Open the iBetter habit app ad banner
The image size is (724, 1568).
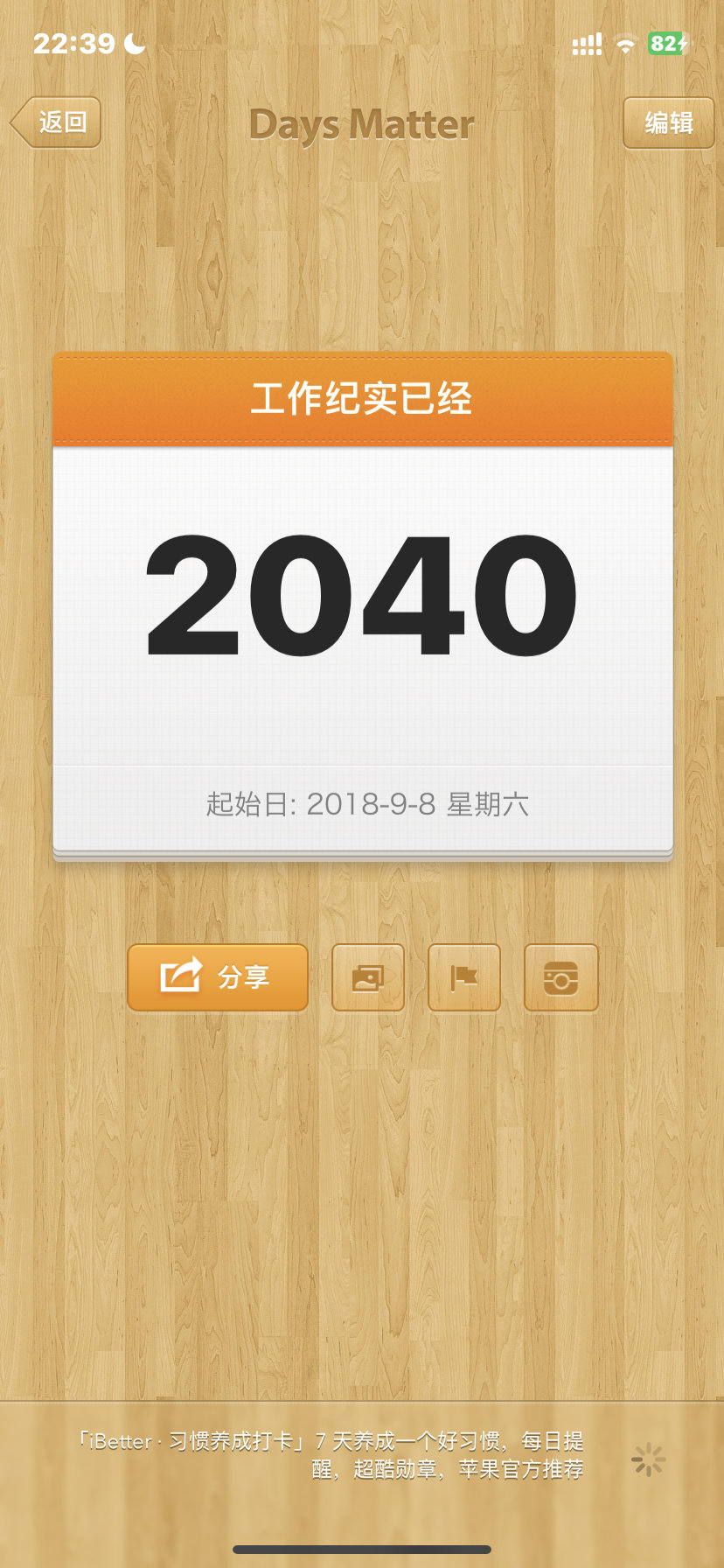tap(332, 1454)
